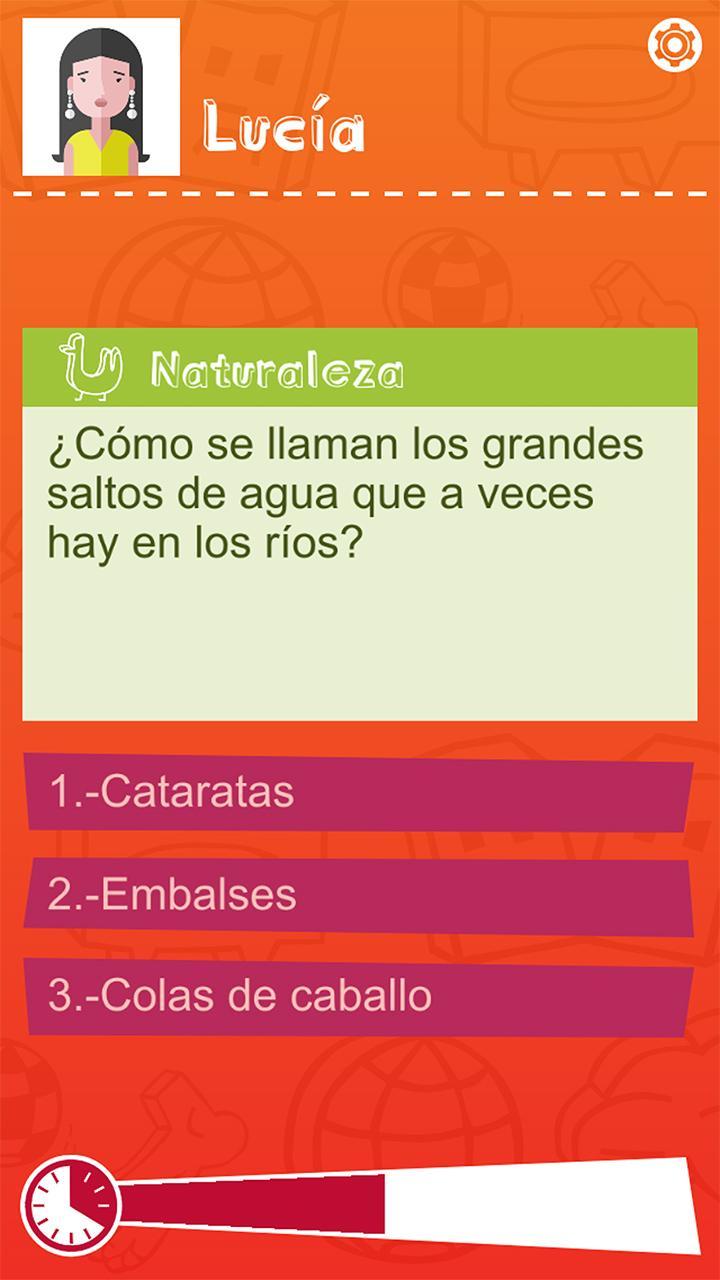
Task: Click the dashed white divider line
Action: (x=360, y=188)
